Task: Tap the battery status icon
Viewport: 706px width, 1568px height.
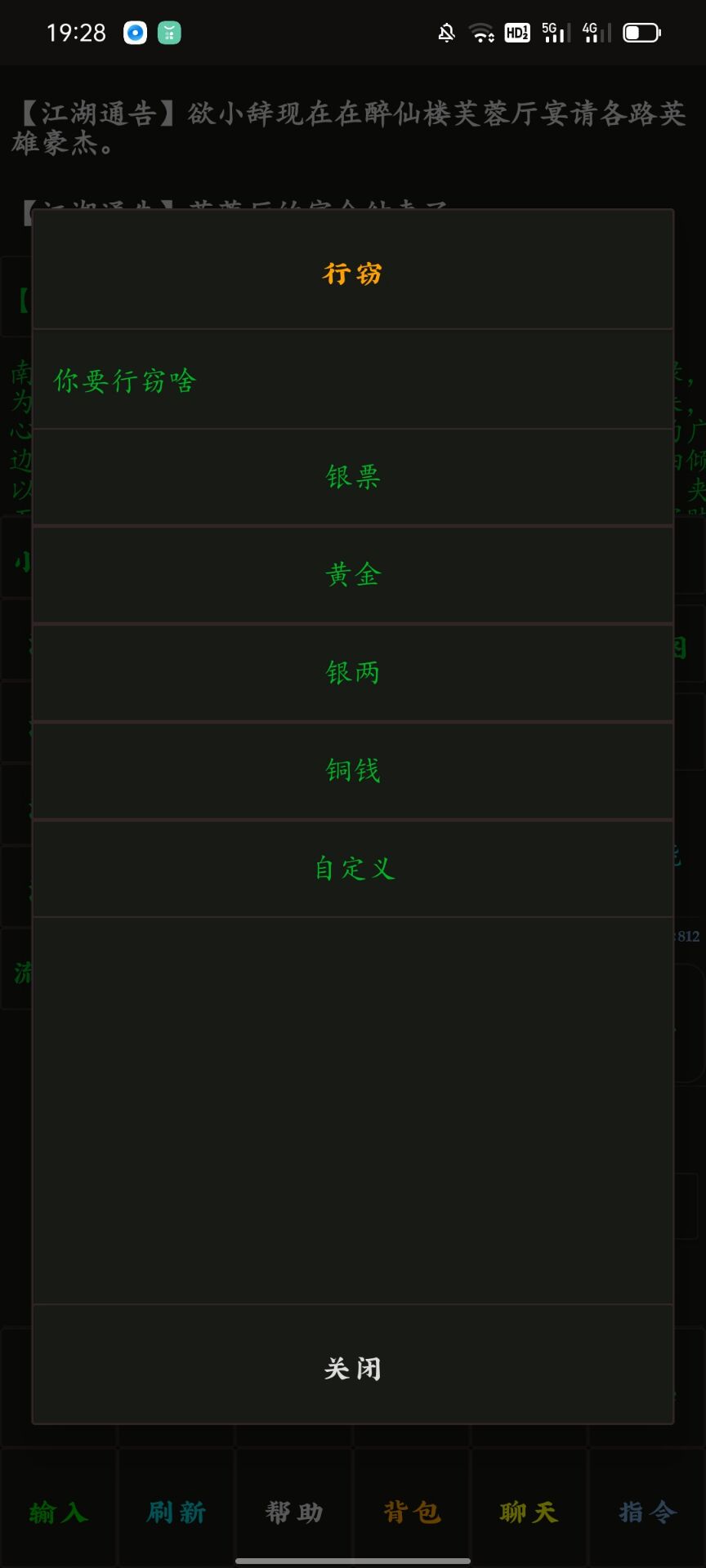Action: click(x=641, y=33)
